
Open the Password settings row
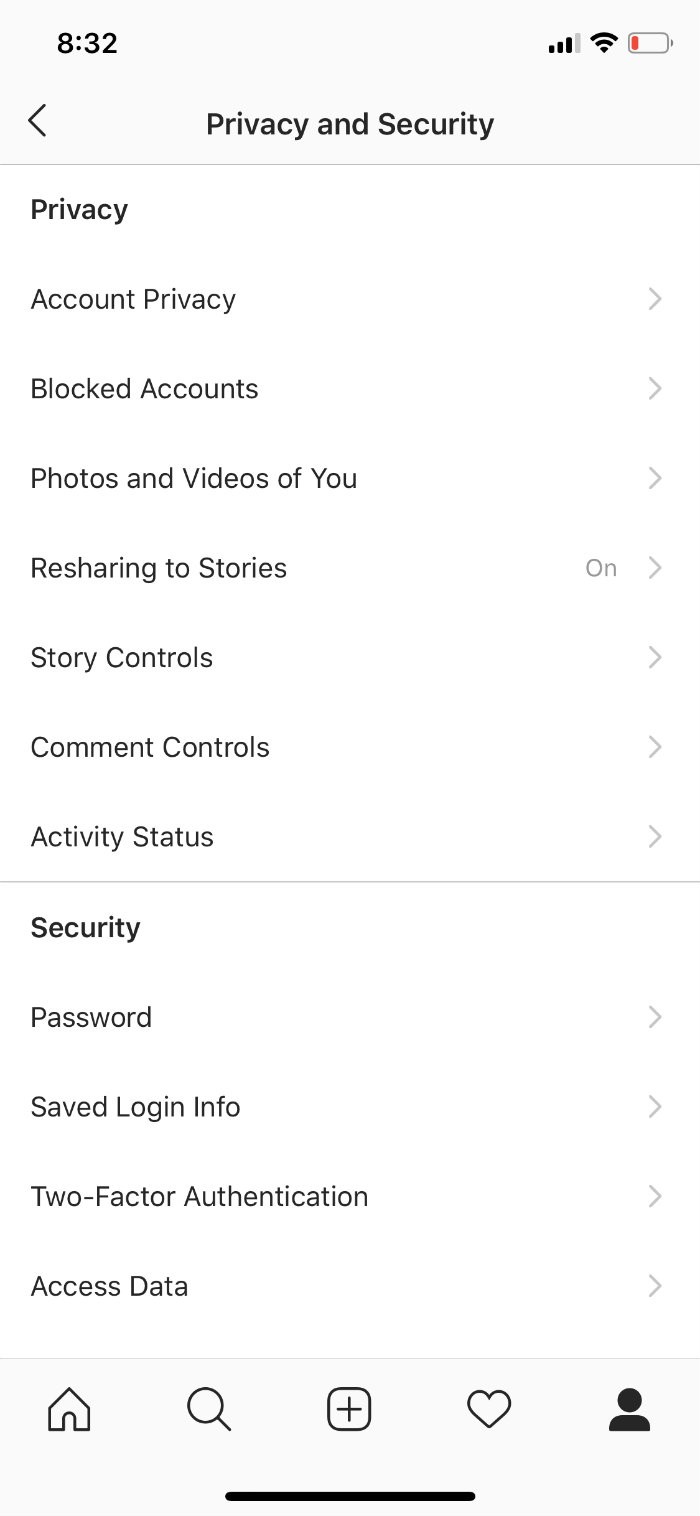pyautogui.click(x=350, y=1017)
